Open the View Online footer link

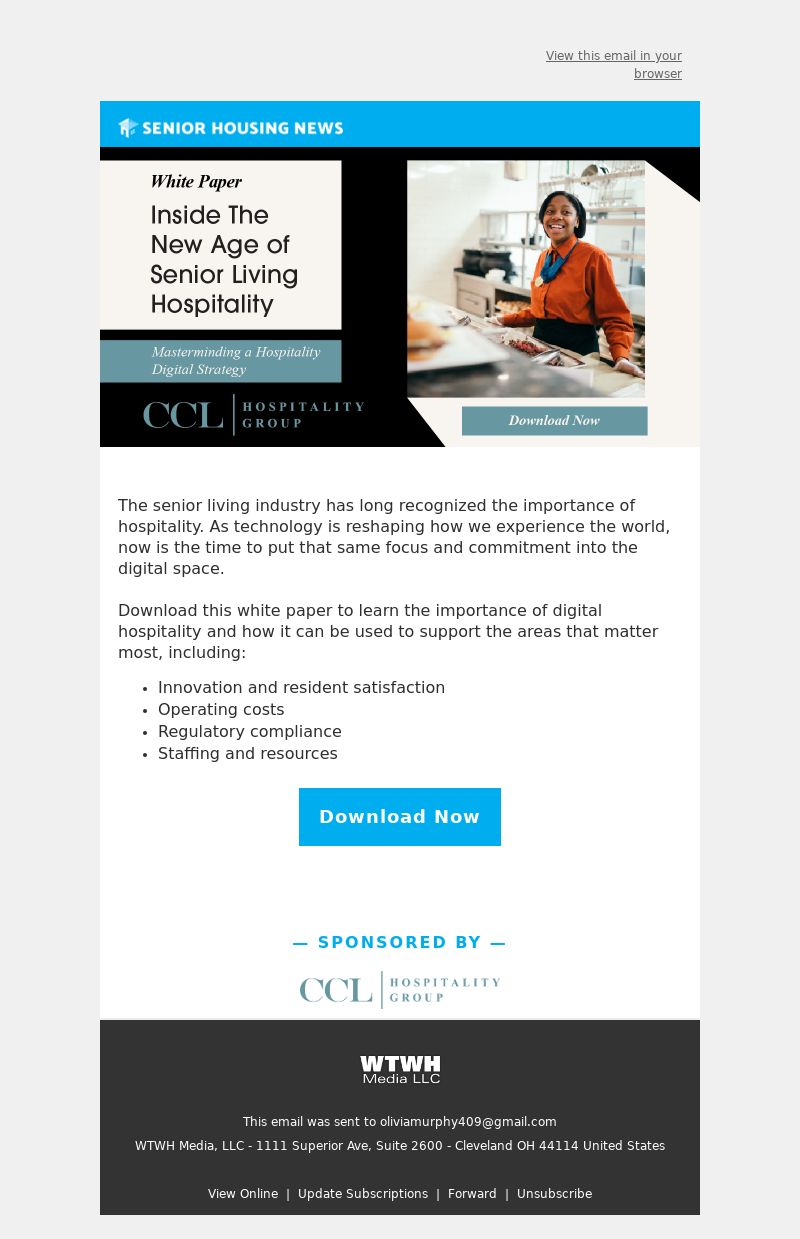pyautogui.click(x=243, y=1194)
